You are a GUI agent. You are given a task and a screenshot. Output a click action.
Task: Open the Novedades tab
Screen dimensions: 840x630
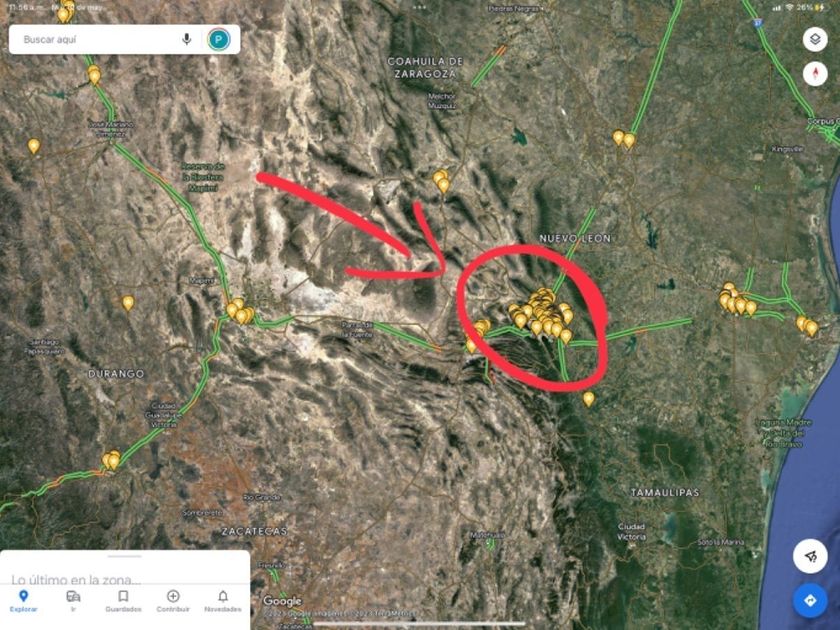point(223,601)
